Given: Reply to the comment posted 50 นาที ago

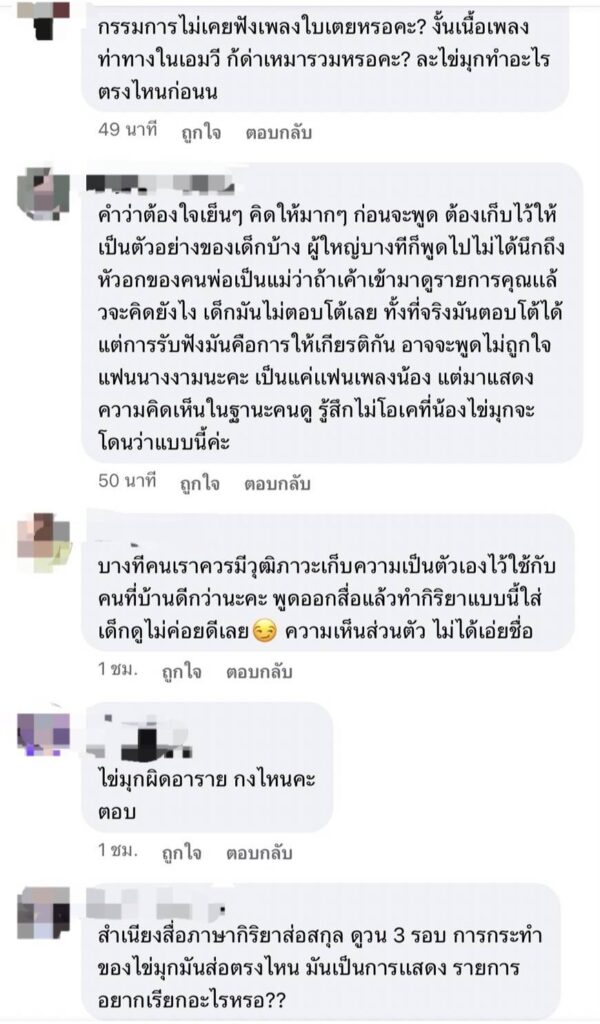Looking at the screenshot, I should pyautogui.click(x=278, y=483).
